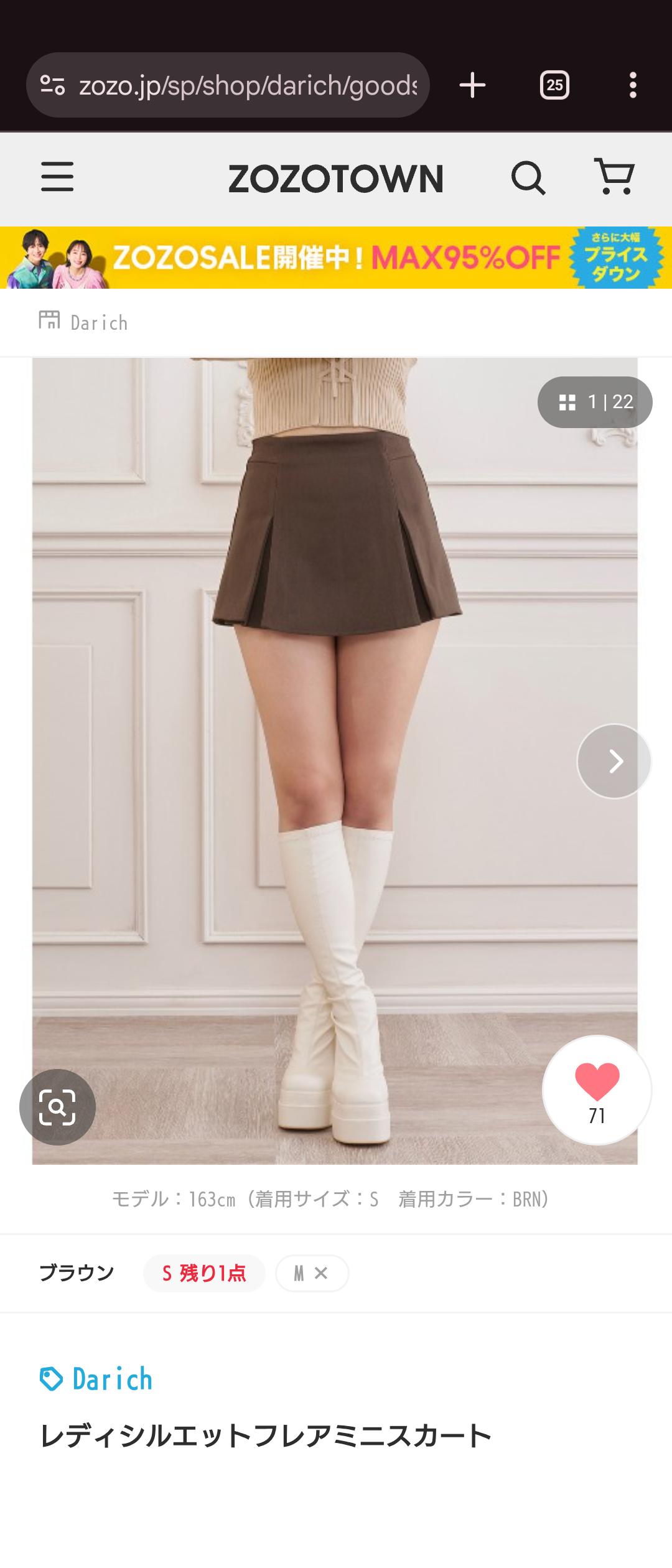The height and width of the screenshot is (1568, 672).
Task: View the 25 open tabs
Action: click(x=554, y=85)
